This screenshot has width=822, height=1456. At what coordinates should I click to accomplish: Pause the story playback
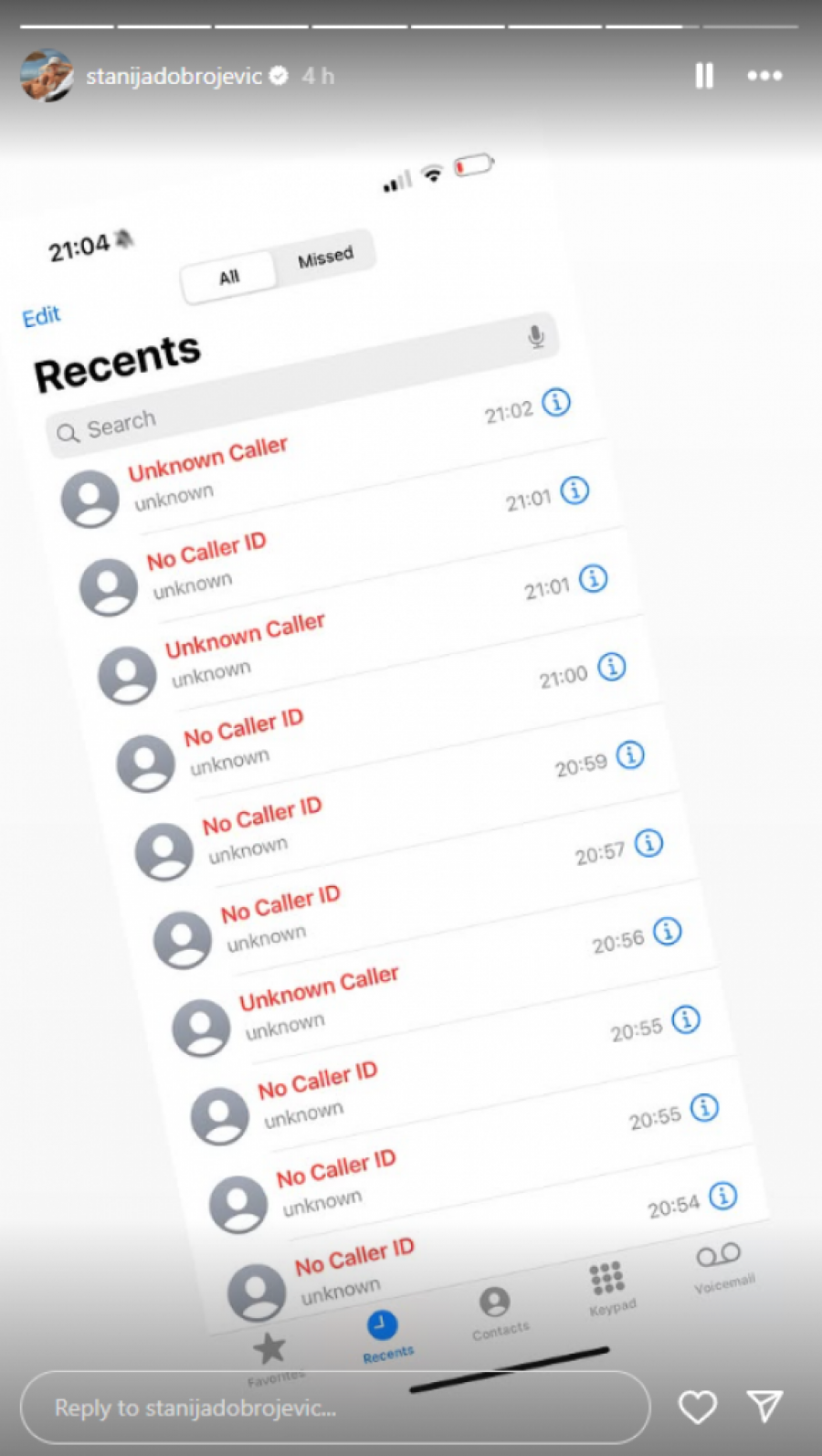(x=703, y=76)
